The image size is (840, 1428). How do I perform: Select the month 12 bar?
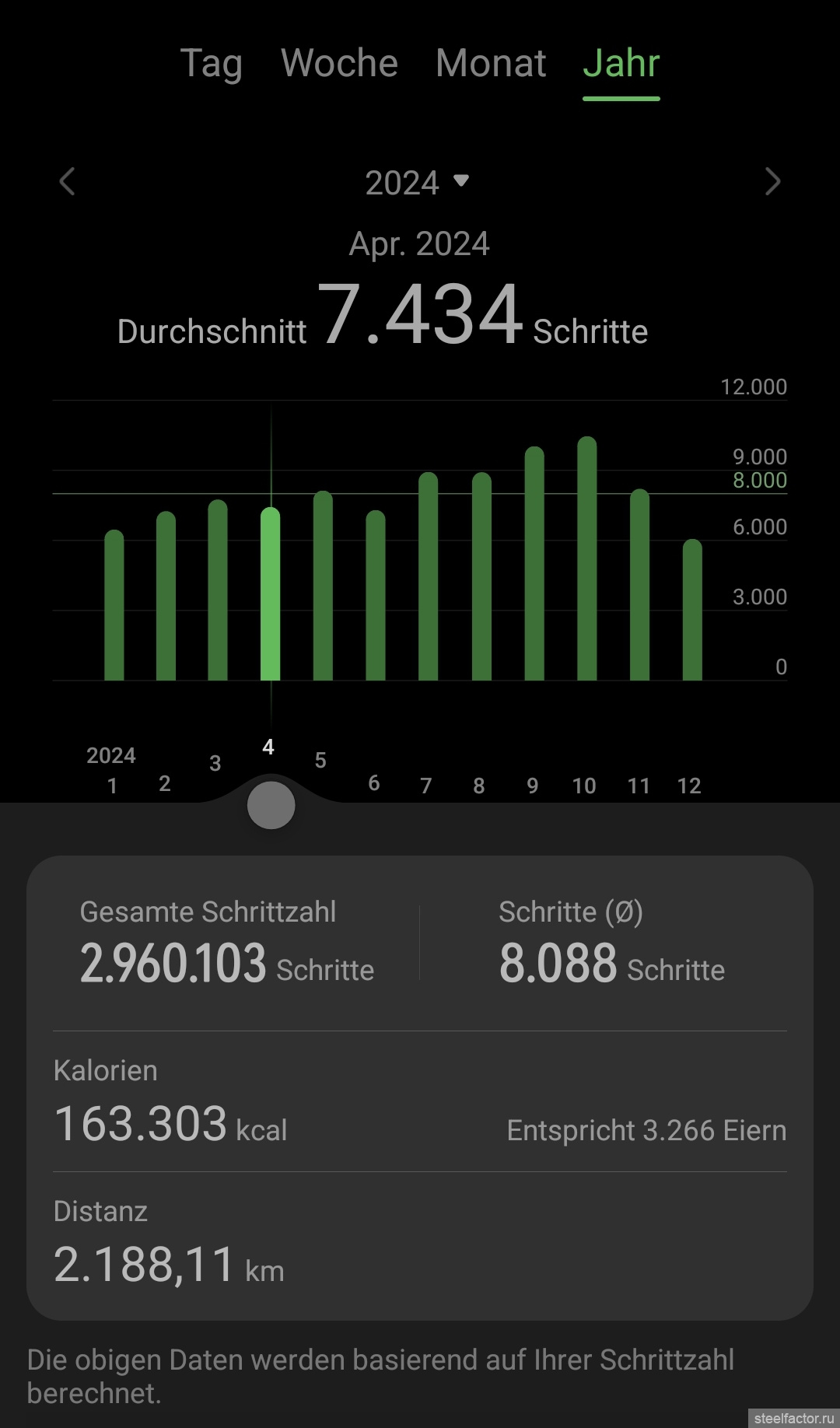pos(692,611)
